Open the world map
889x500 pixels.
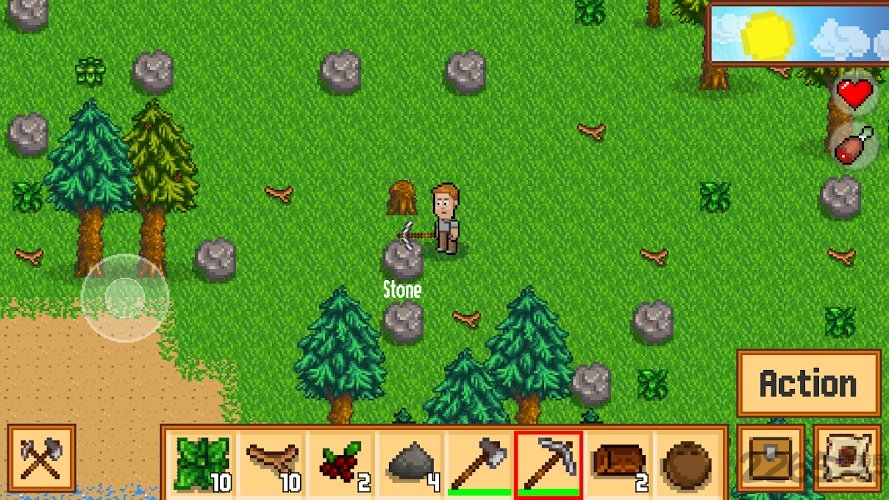pos(847,460)
